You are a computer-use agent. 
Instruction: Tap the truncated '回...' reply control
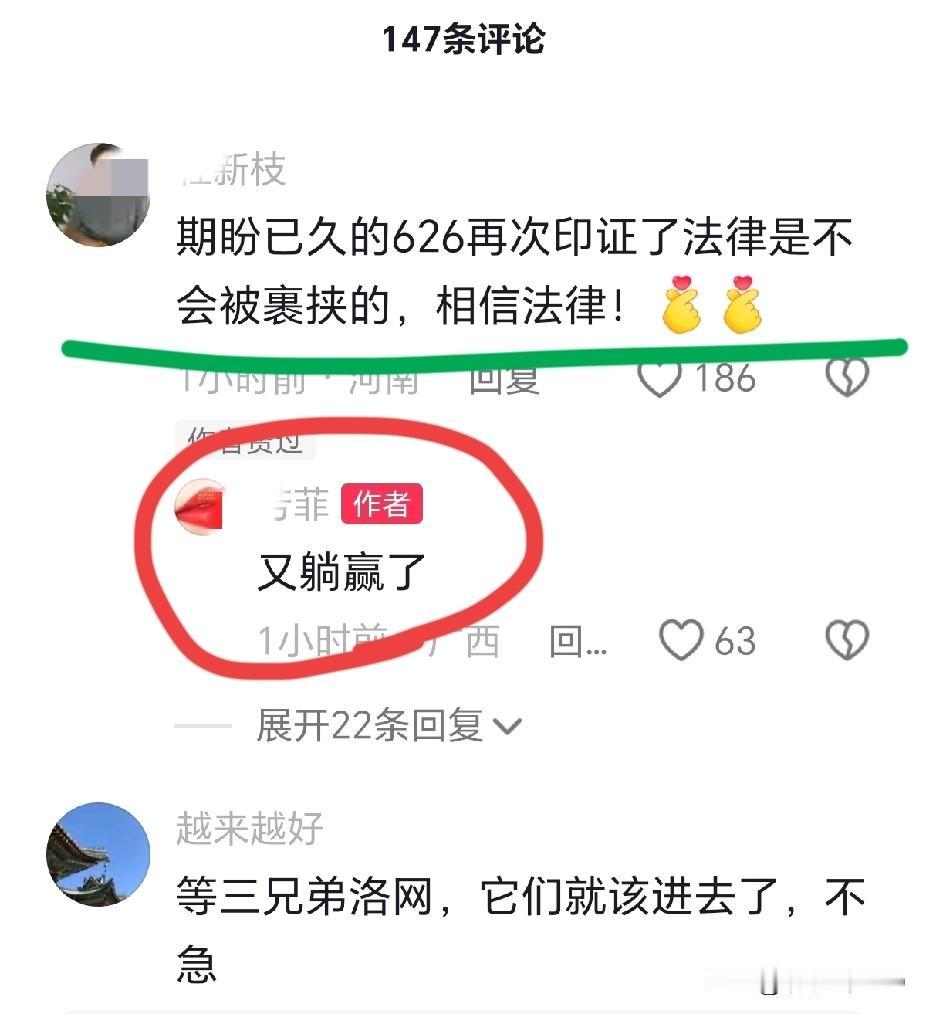coord(575,641)
